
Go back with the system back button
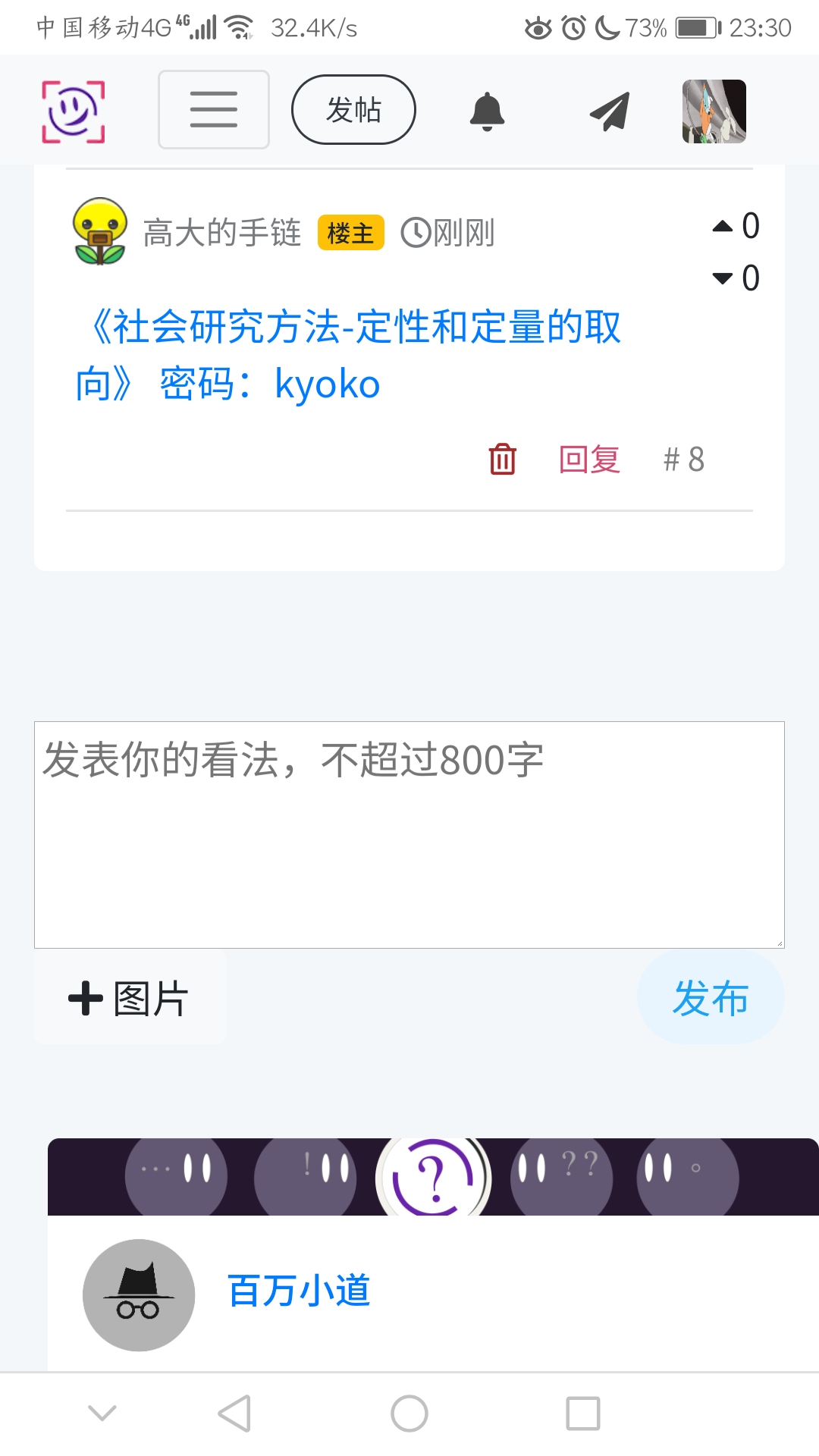(x=234, y=1414)
